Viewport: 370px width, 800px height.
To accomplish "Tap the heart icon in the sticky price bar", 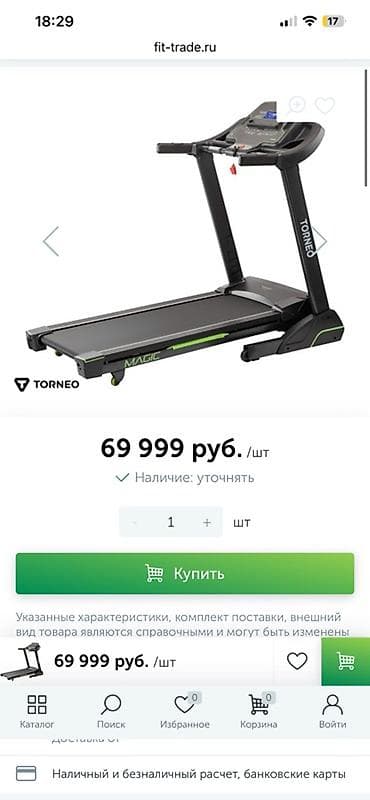I will point(297,661).
